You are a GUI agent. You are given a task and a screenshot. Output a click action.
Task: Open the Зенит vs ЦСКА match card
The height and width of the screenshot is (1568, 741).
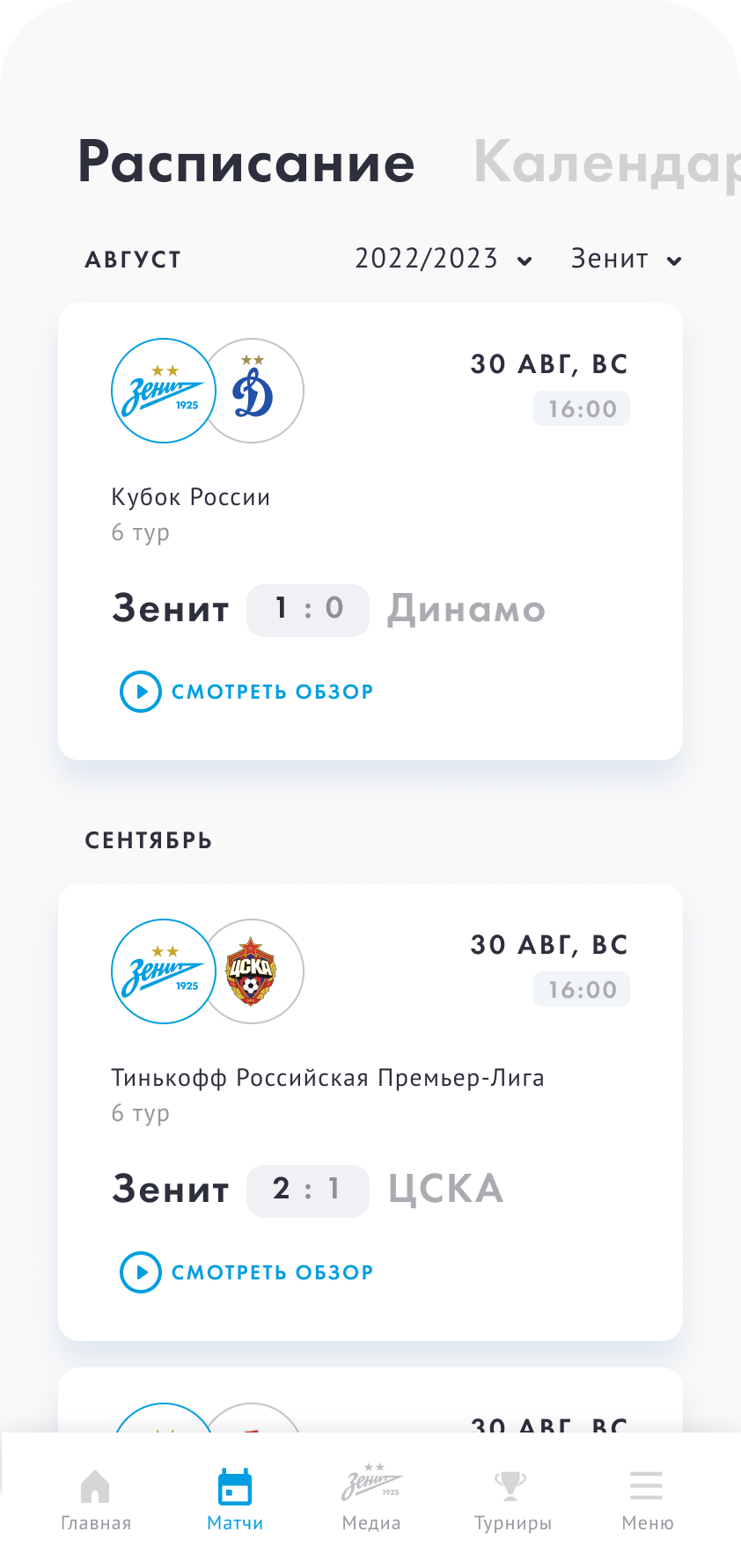tap(370, 1109)
